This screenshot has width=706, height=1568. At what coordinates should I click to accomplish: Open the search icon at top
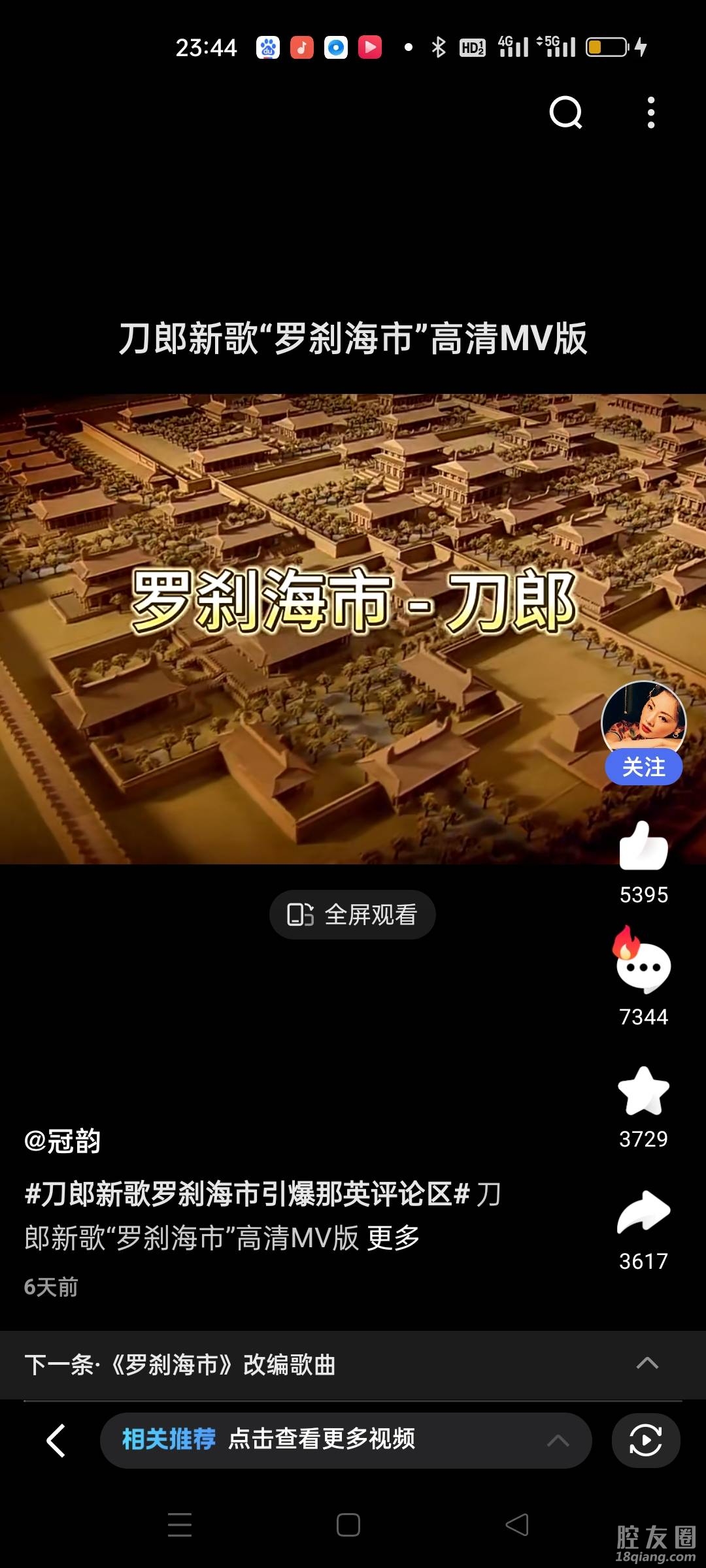tap(565, 112)
